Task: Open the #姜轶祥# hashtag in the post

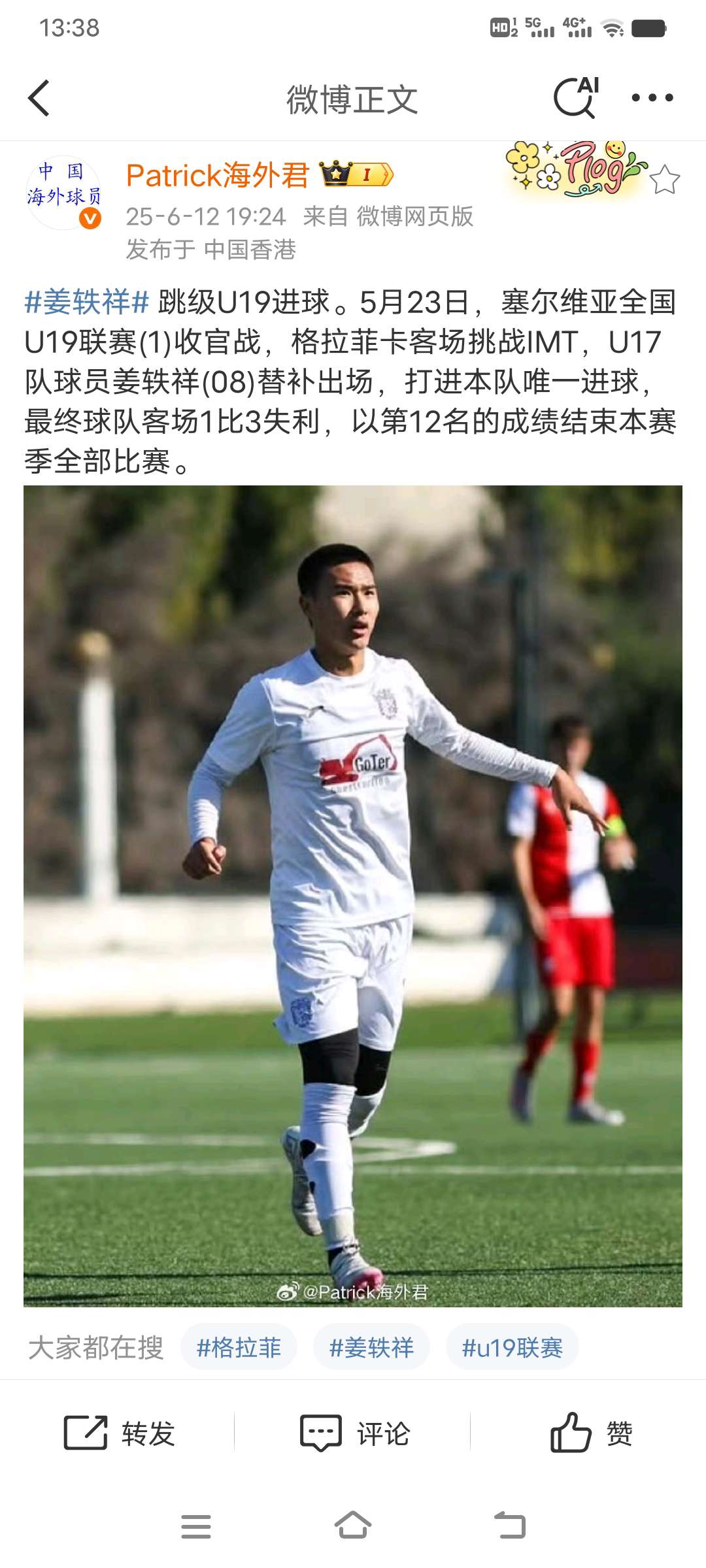Action: pos(87,302)
